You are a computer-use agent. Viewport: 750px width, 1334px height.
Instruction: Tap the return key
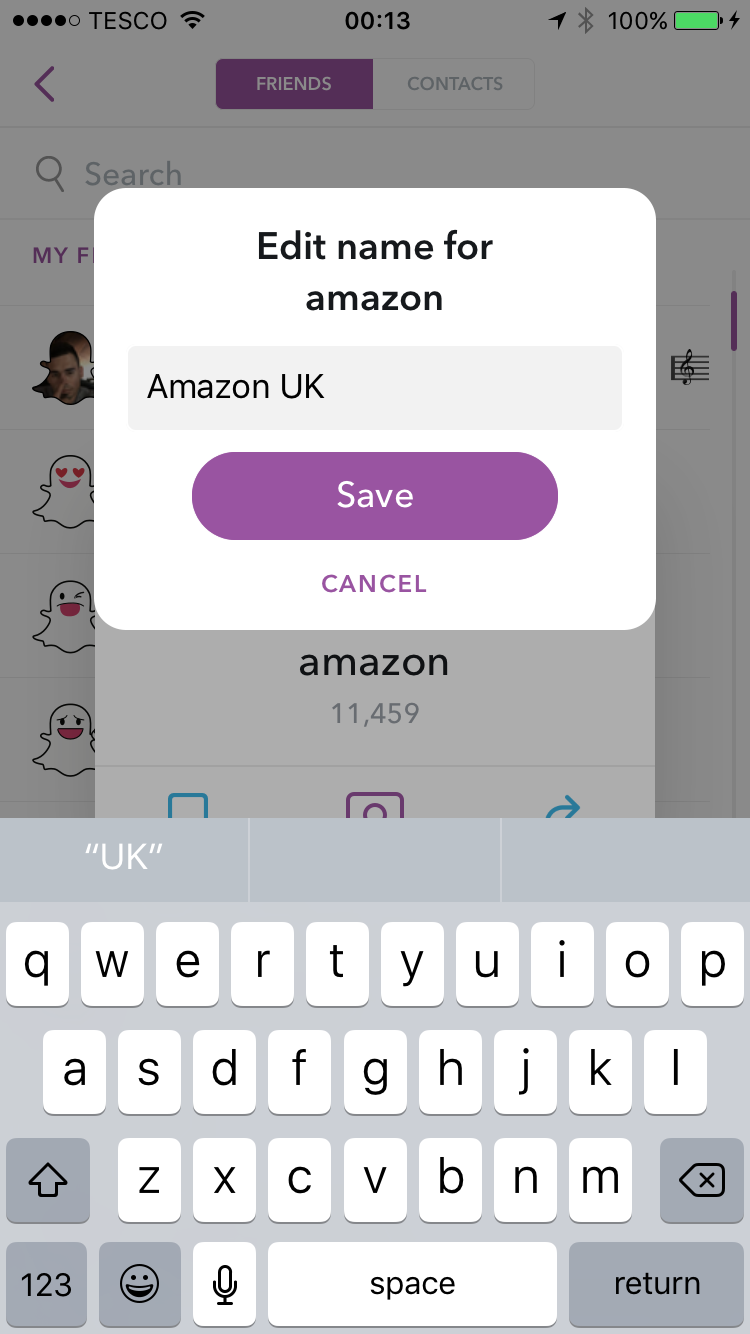click(657, 1285)
